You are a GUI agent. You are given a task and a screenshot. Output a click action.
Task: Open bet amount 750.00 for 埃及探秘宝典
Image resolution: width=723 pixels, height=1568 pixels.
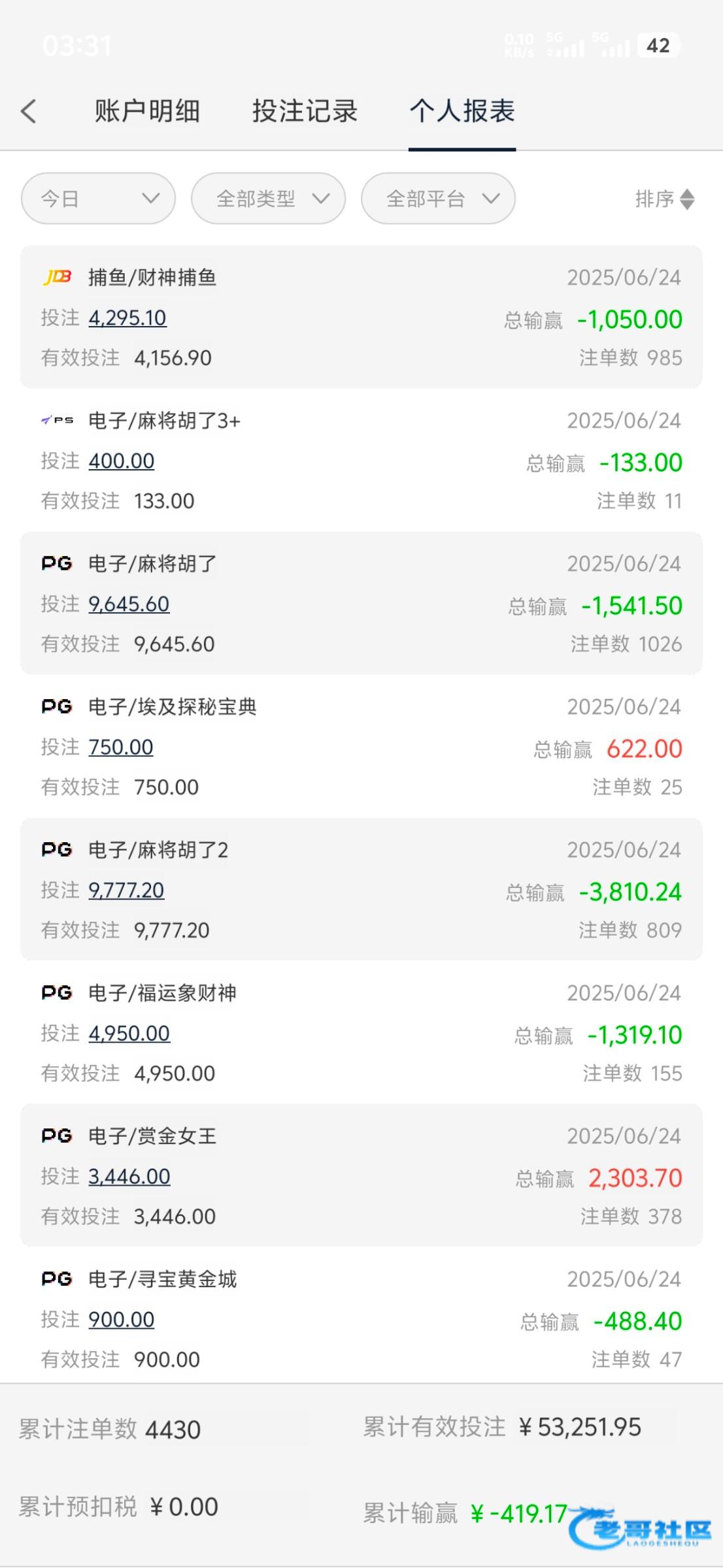pyautogui.click(x=121, y=747)
